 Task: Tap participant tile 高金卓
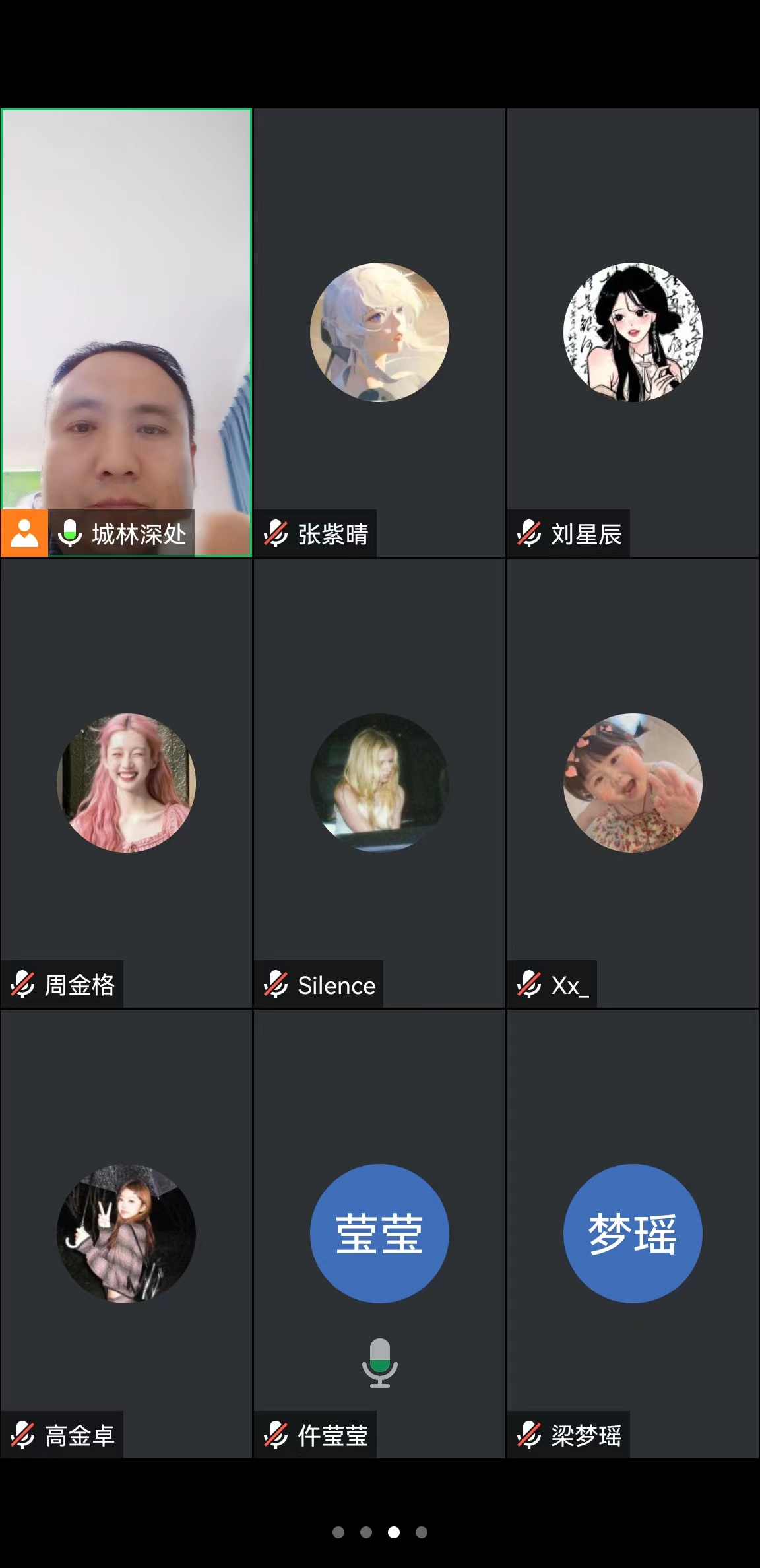coord(126,1233)
